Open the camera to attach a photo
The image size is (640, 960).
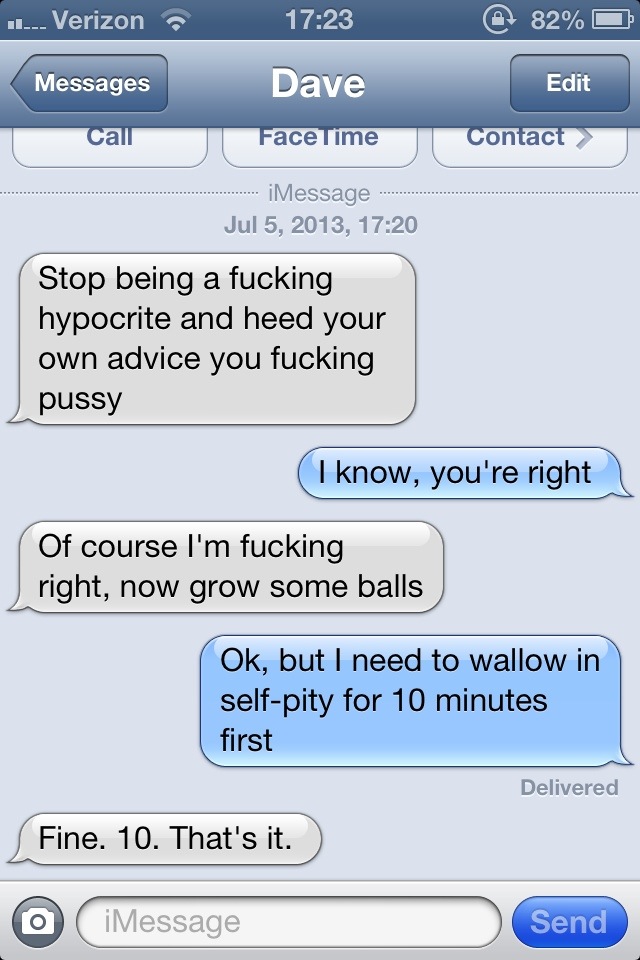point(38,922)
